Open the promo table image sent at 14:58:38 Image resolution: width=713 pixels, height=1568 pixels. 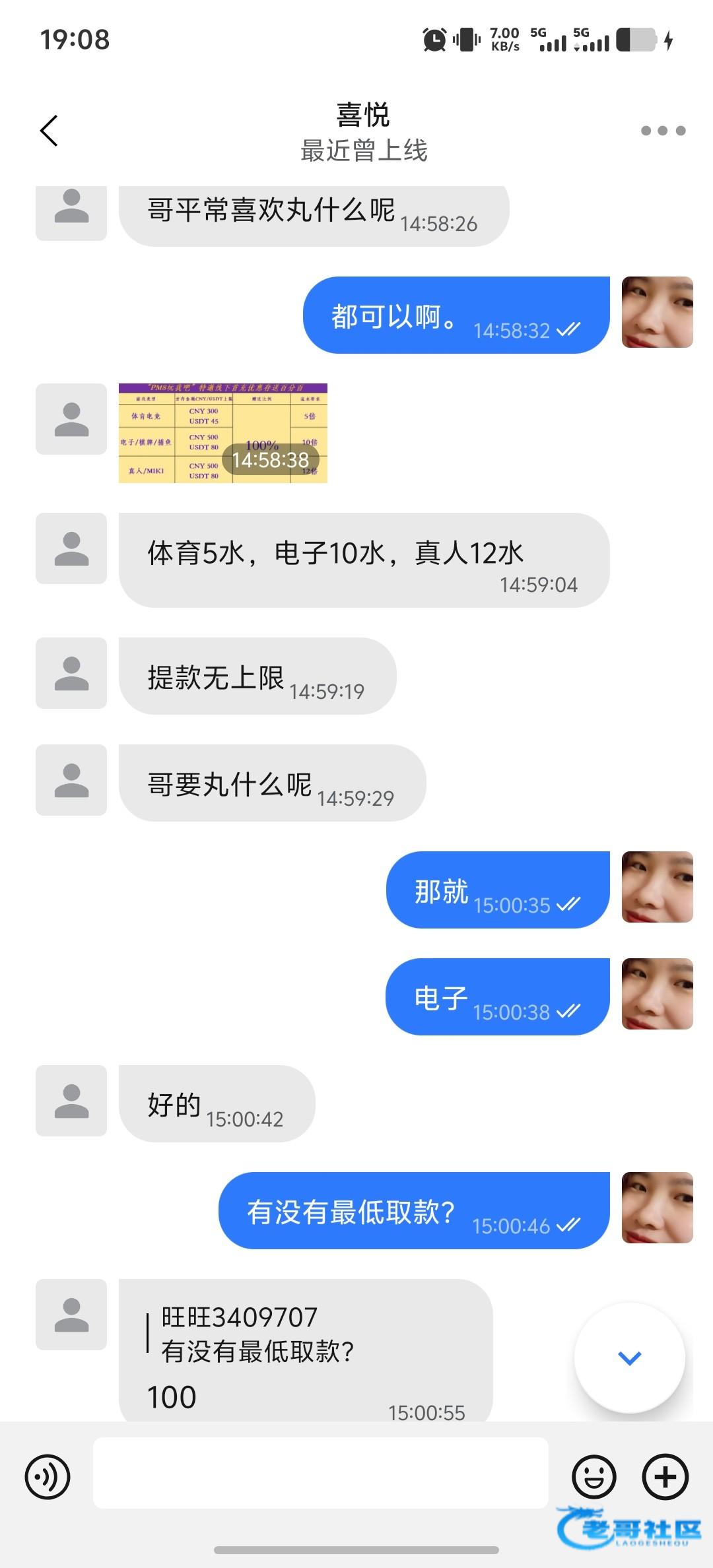223,433
